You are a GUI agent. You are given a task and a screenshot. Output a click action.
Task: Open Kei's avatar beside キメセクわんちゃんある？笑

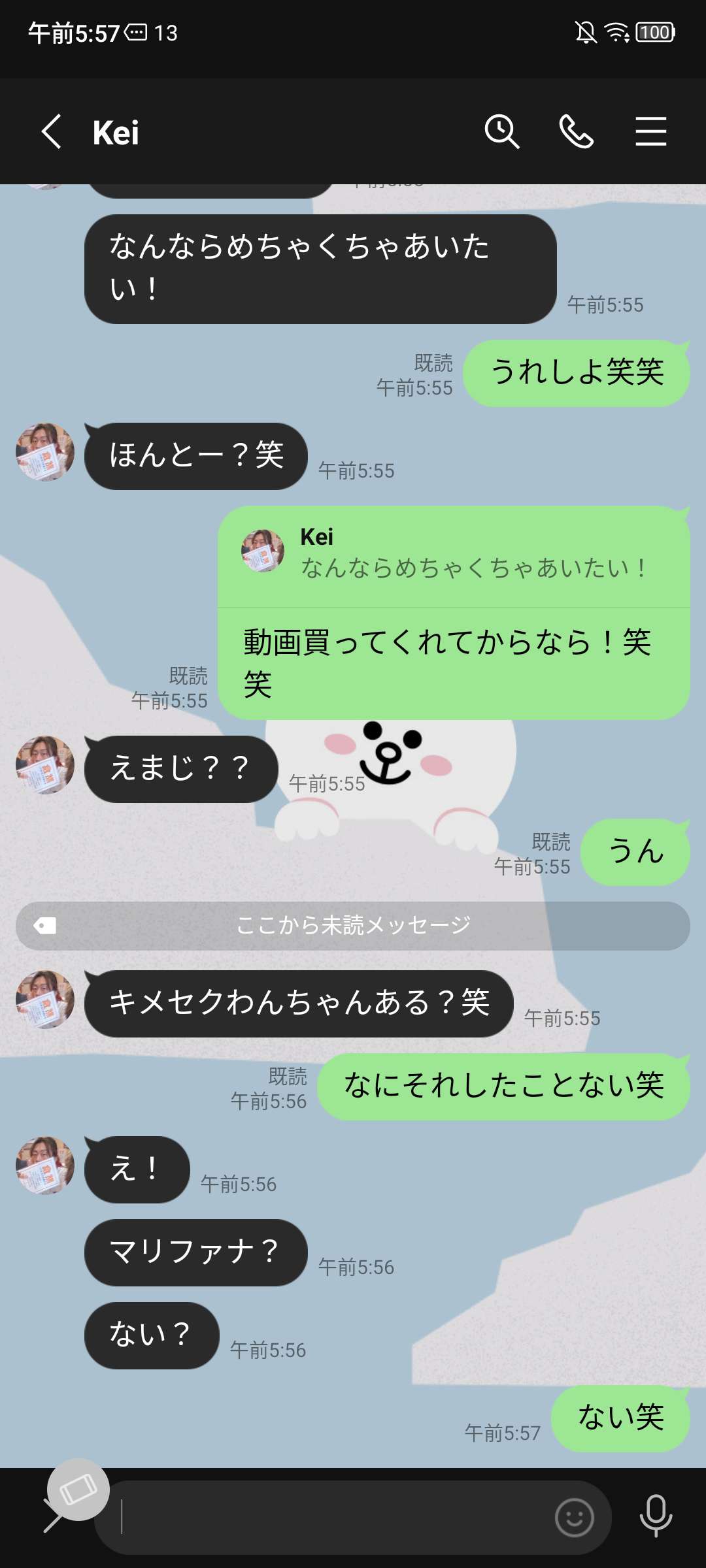(x=44, y=1000)
